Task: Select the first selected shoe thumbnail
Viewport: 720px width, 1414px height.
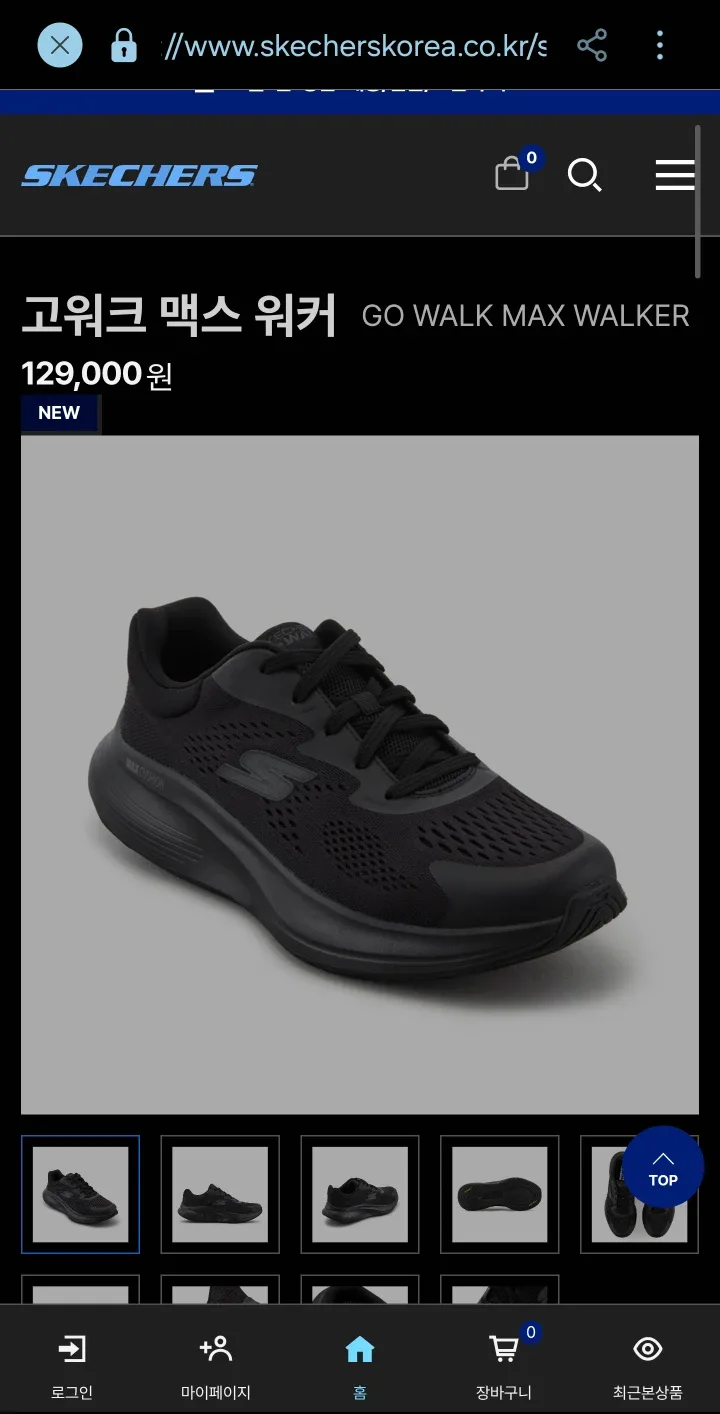Action: pyautogui.click(x=80, y=1194)
